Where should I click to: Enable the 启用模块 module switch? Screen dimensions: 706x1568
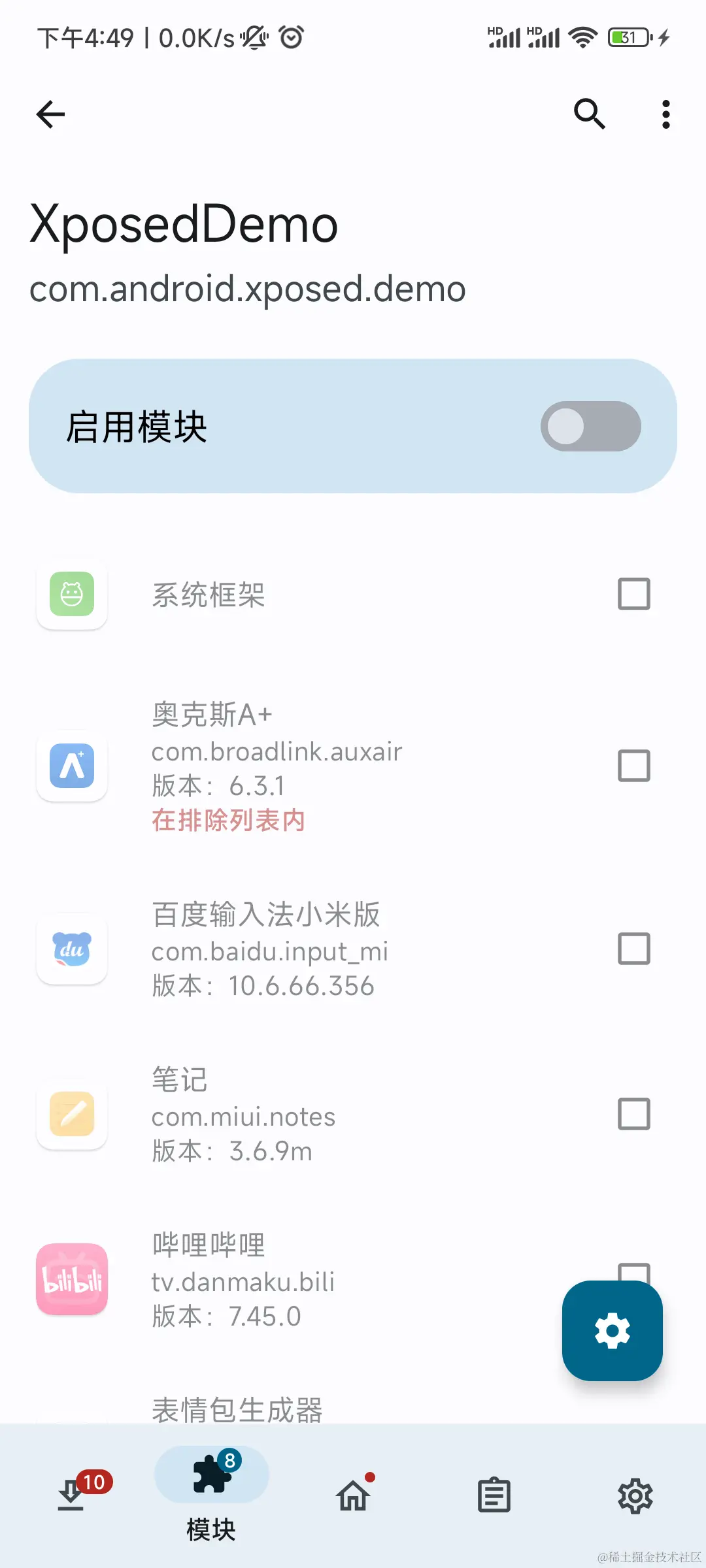pos(591,426)
